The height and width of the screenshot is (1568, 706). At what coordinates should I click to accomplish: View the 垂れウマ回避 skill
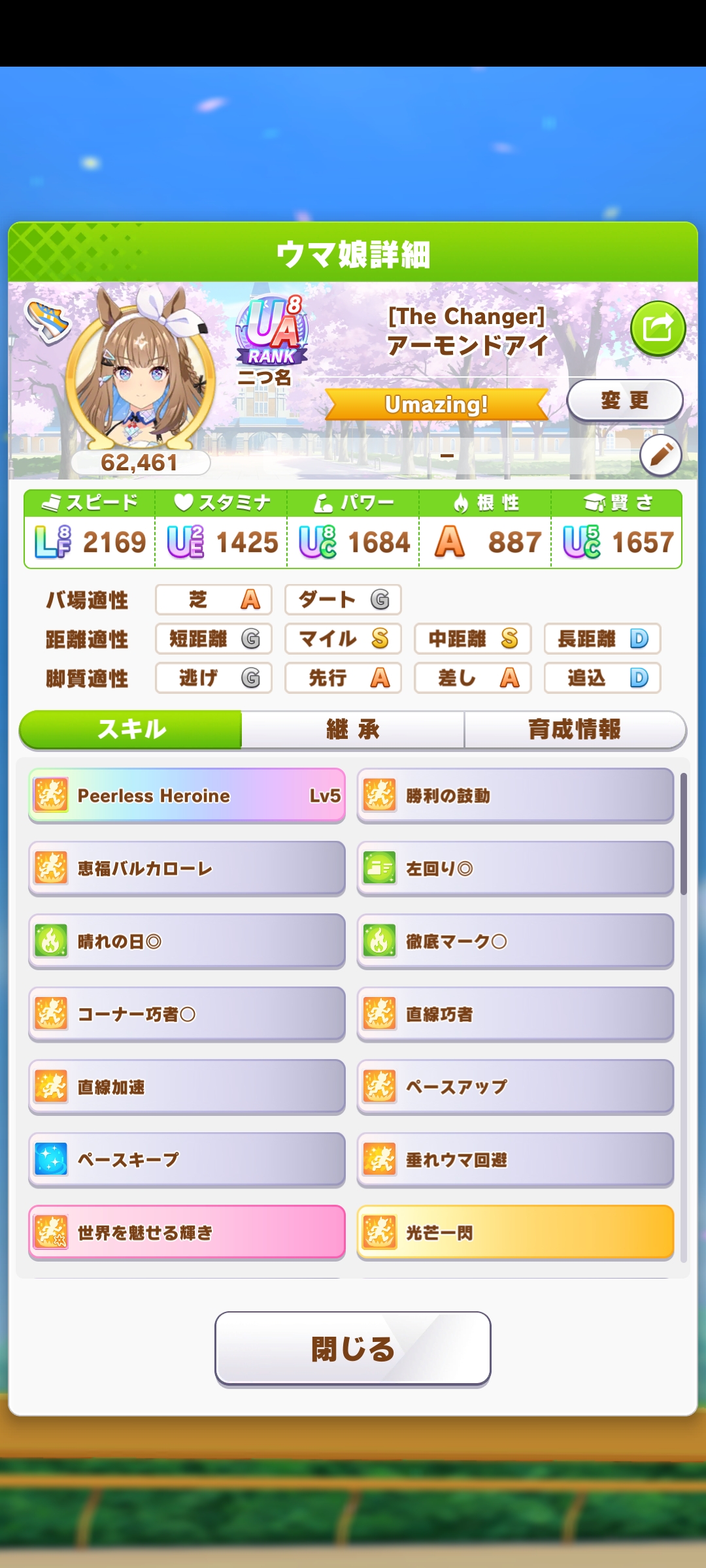click(x=515, y=1160)
